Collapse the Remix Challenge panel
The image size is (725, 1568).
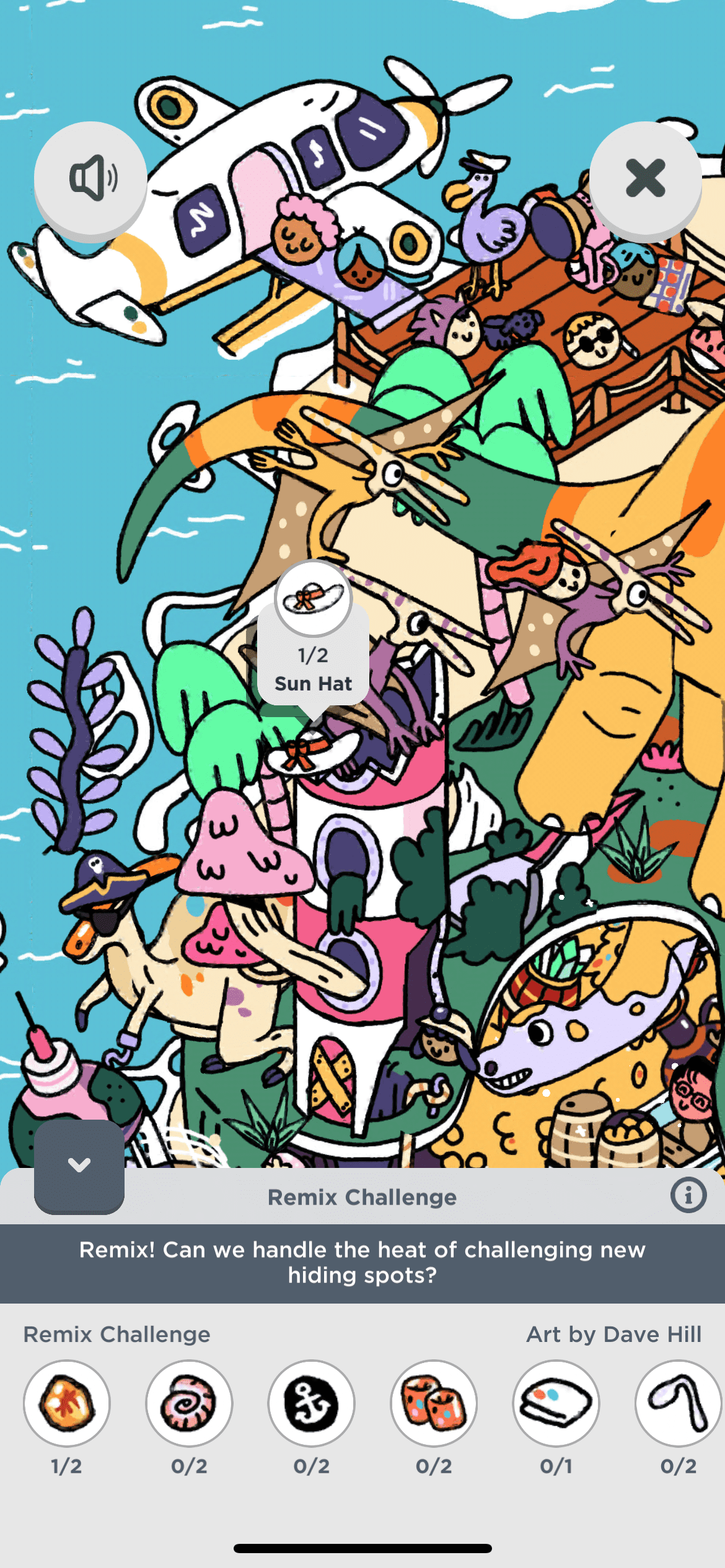tap(79, 1165)
